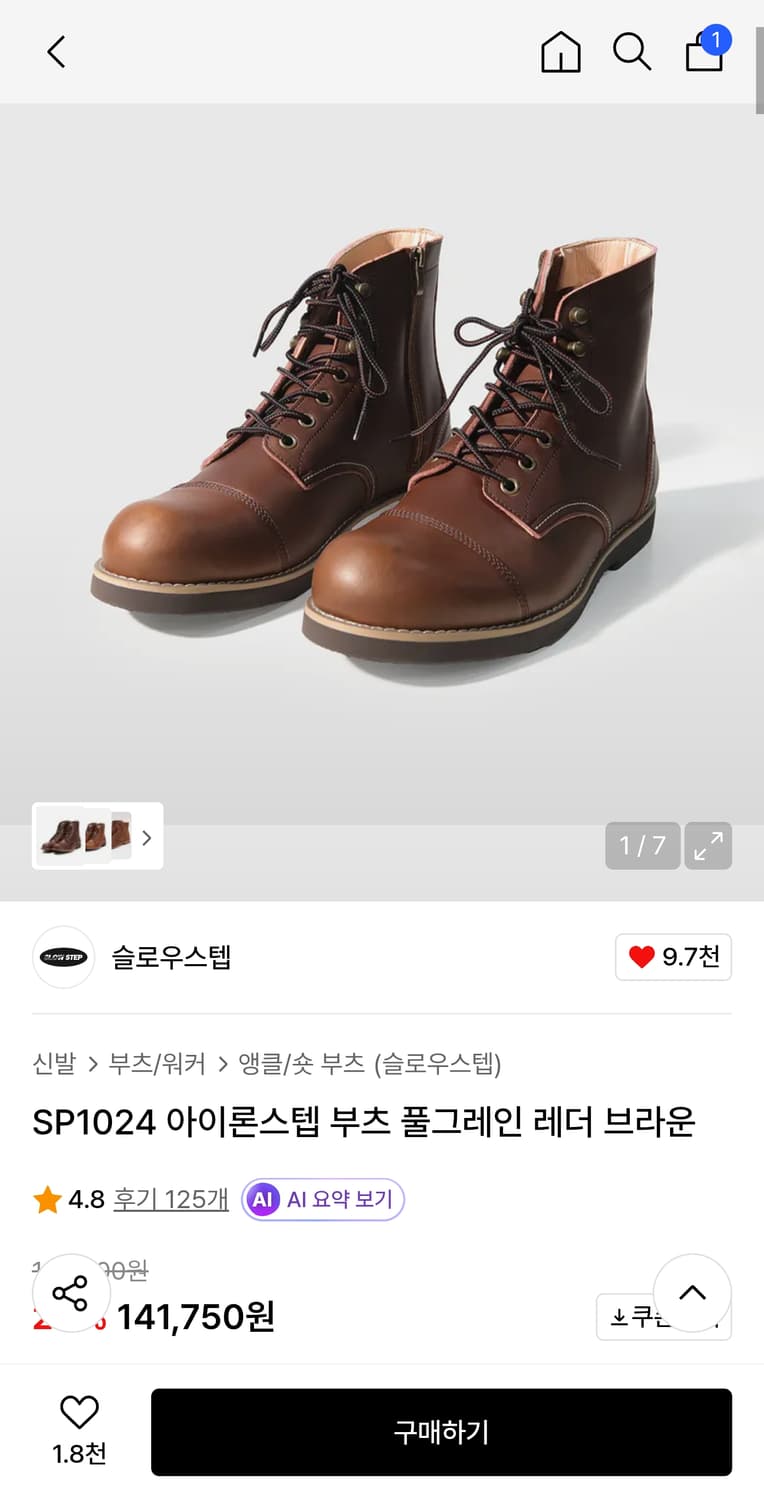
Task: Open the home screen icon
Action: coord(561,52)
